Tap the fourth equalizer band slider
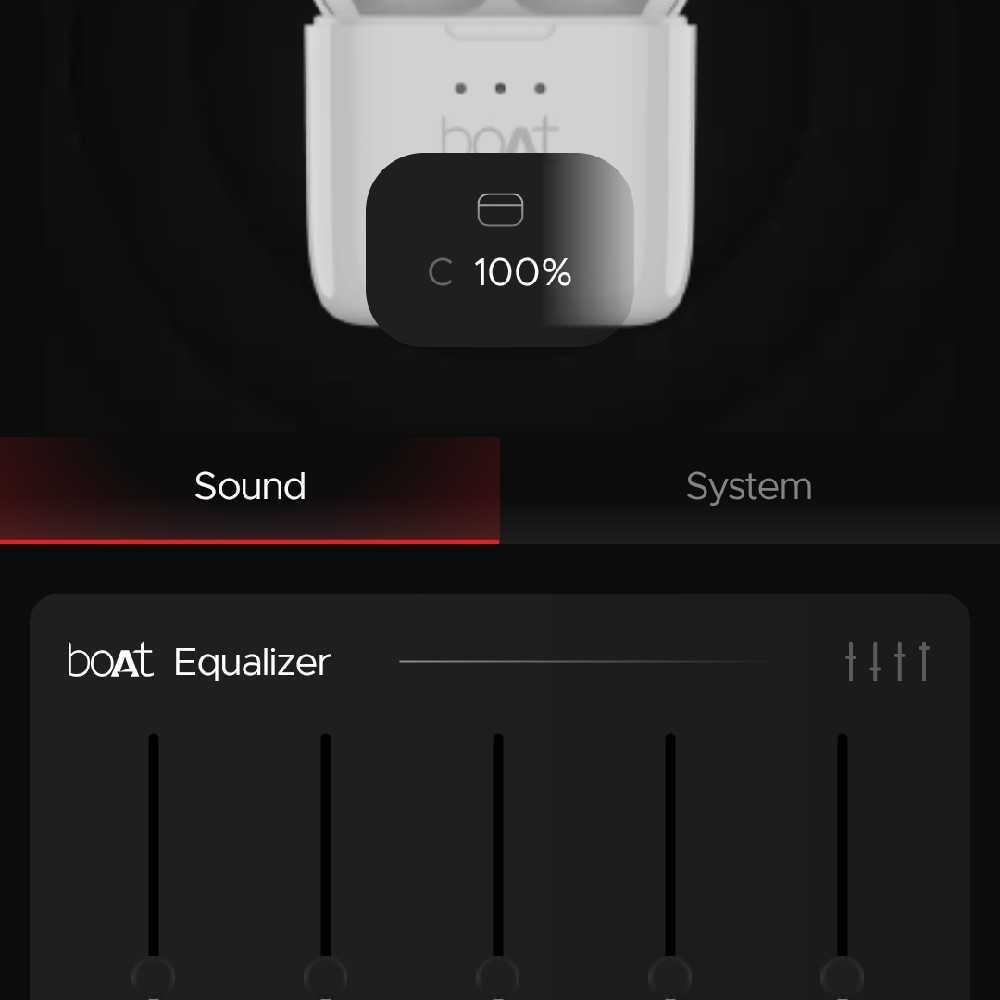 (x=670, y=973)
